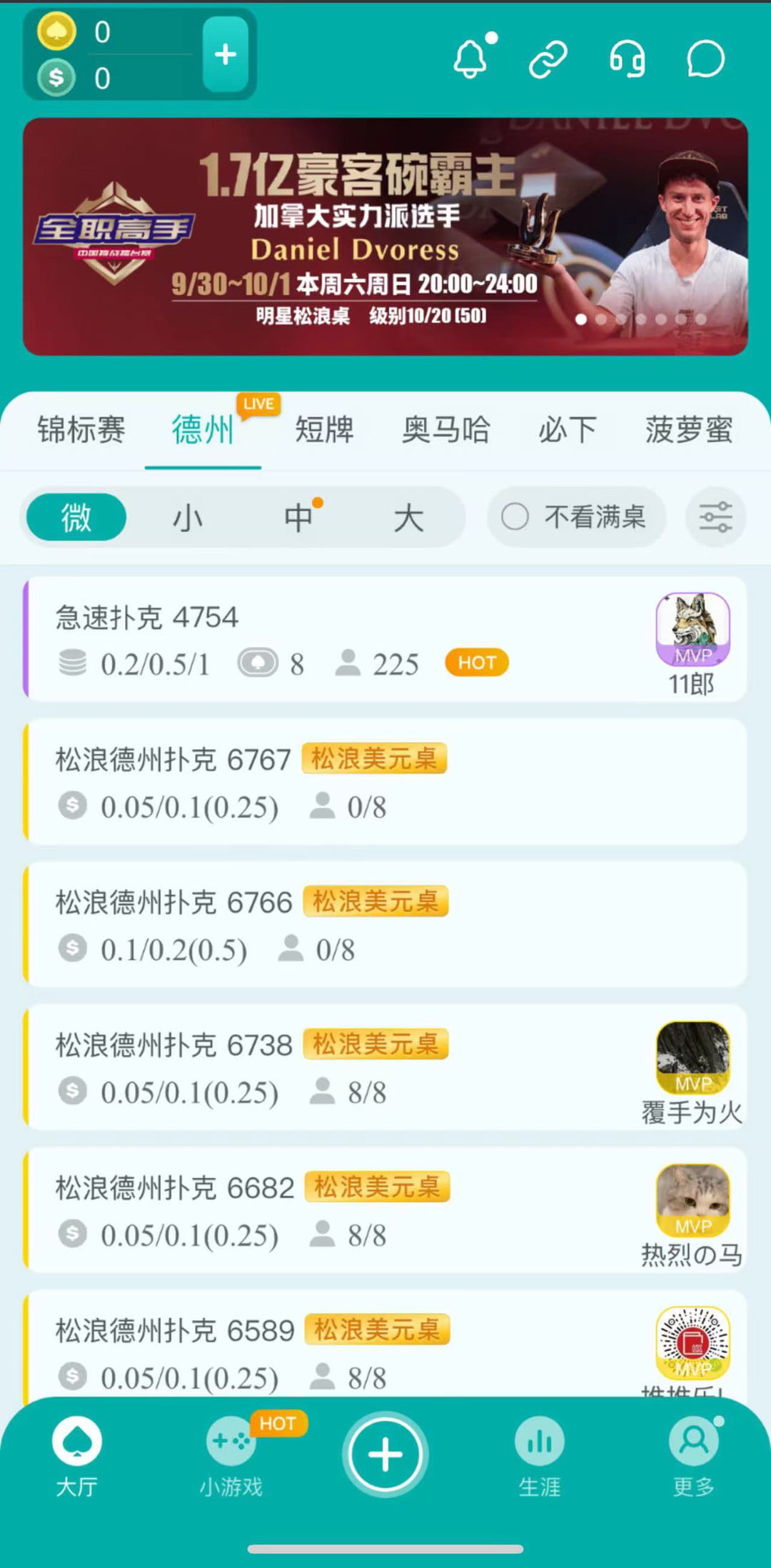Tap the link chain icon
The width and height of the screenshot is (771, 1568).
click(548, 59)
